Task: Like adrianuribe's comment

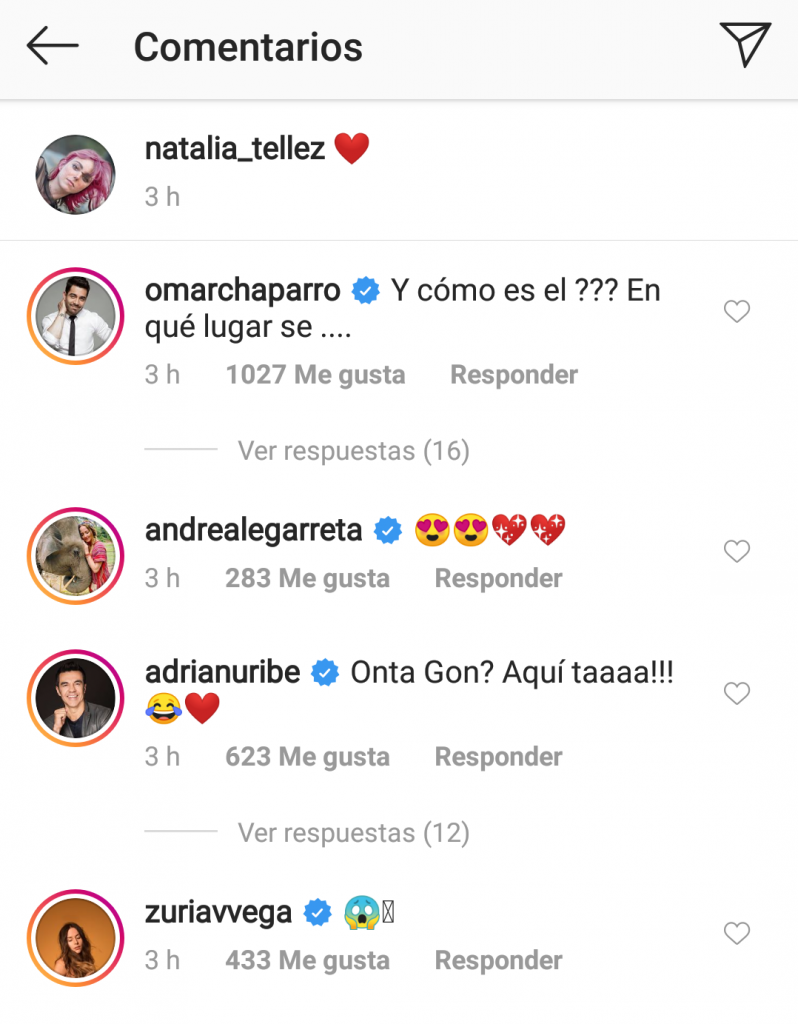Action: click(736, 694)
